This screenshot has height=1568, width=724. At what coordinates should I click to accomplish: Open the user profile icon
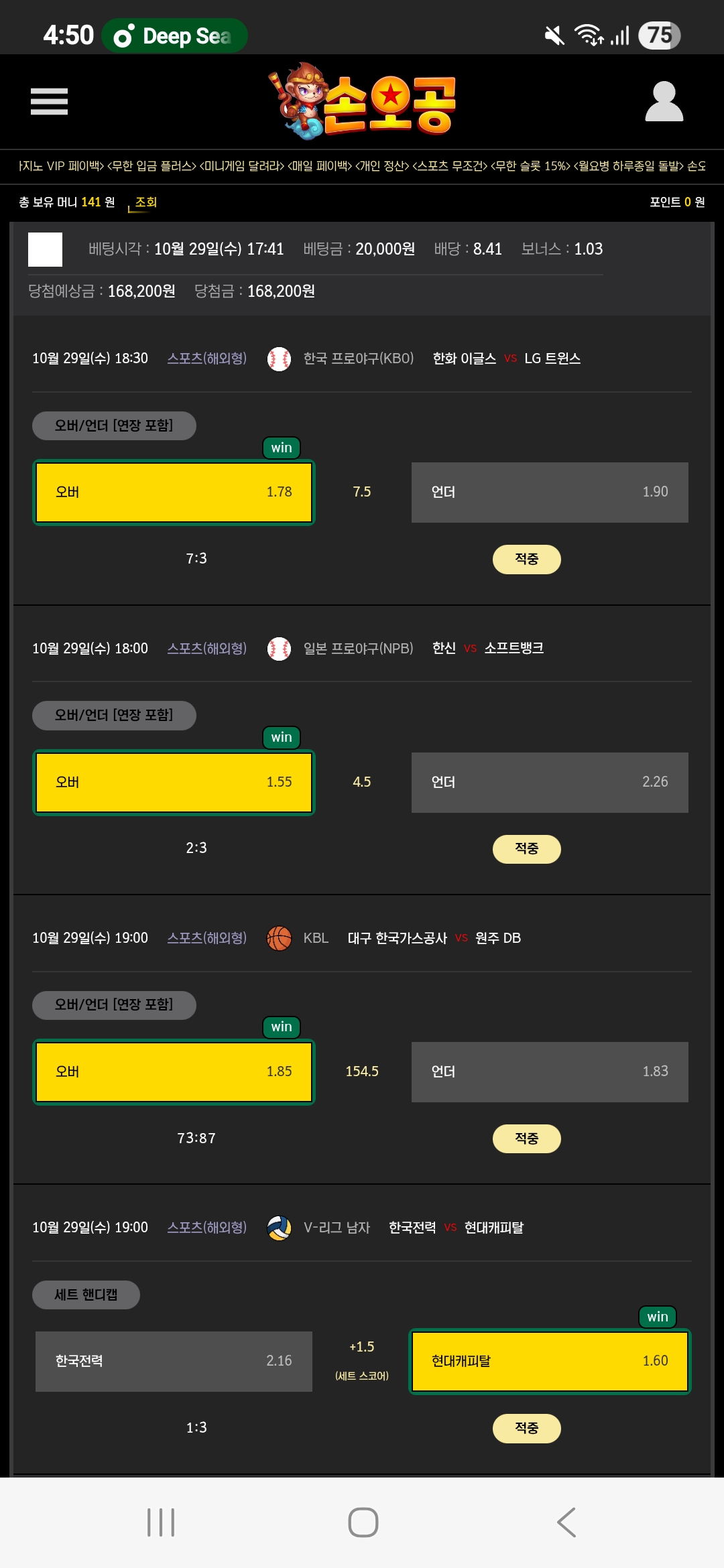(664, 102)
